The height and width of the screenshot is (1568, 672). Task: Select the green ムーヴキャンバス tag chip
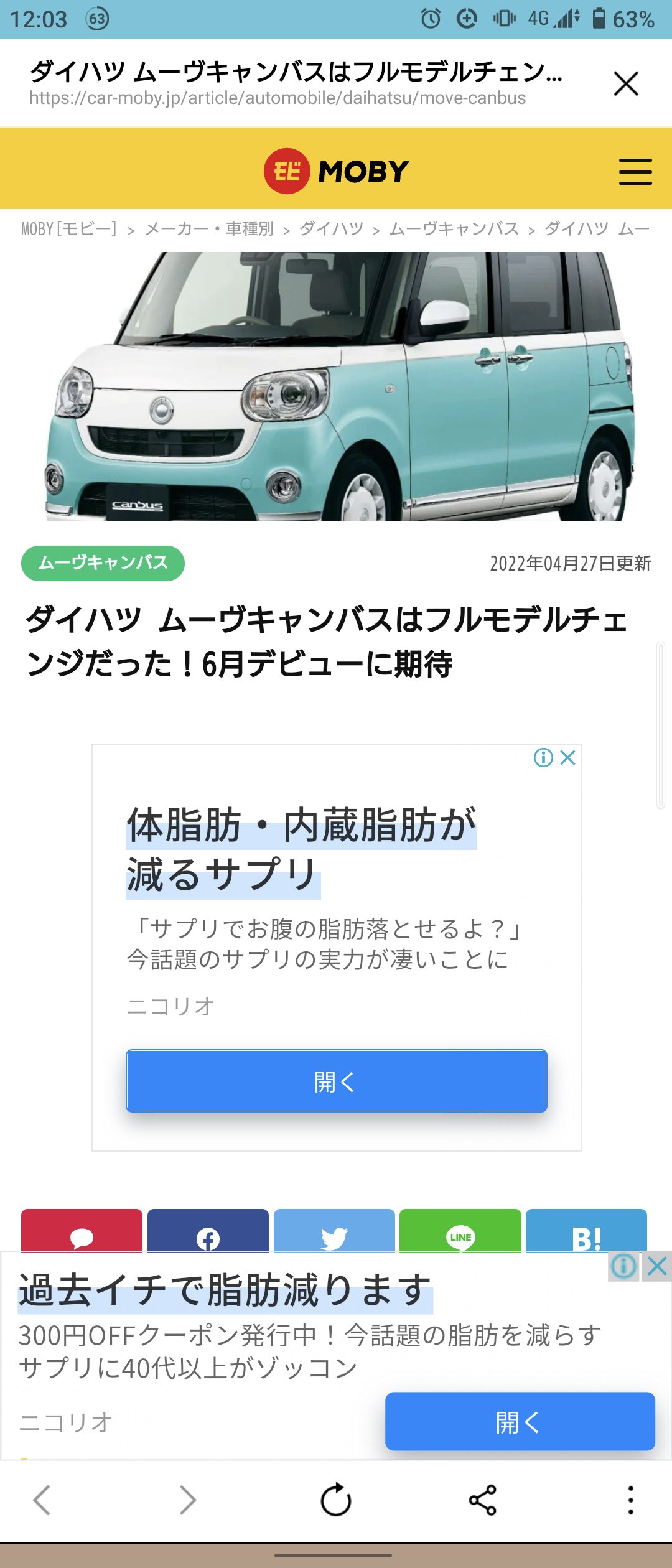(x=103, y=563)
